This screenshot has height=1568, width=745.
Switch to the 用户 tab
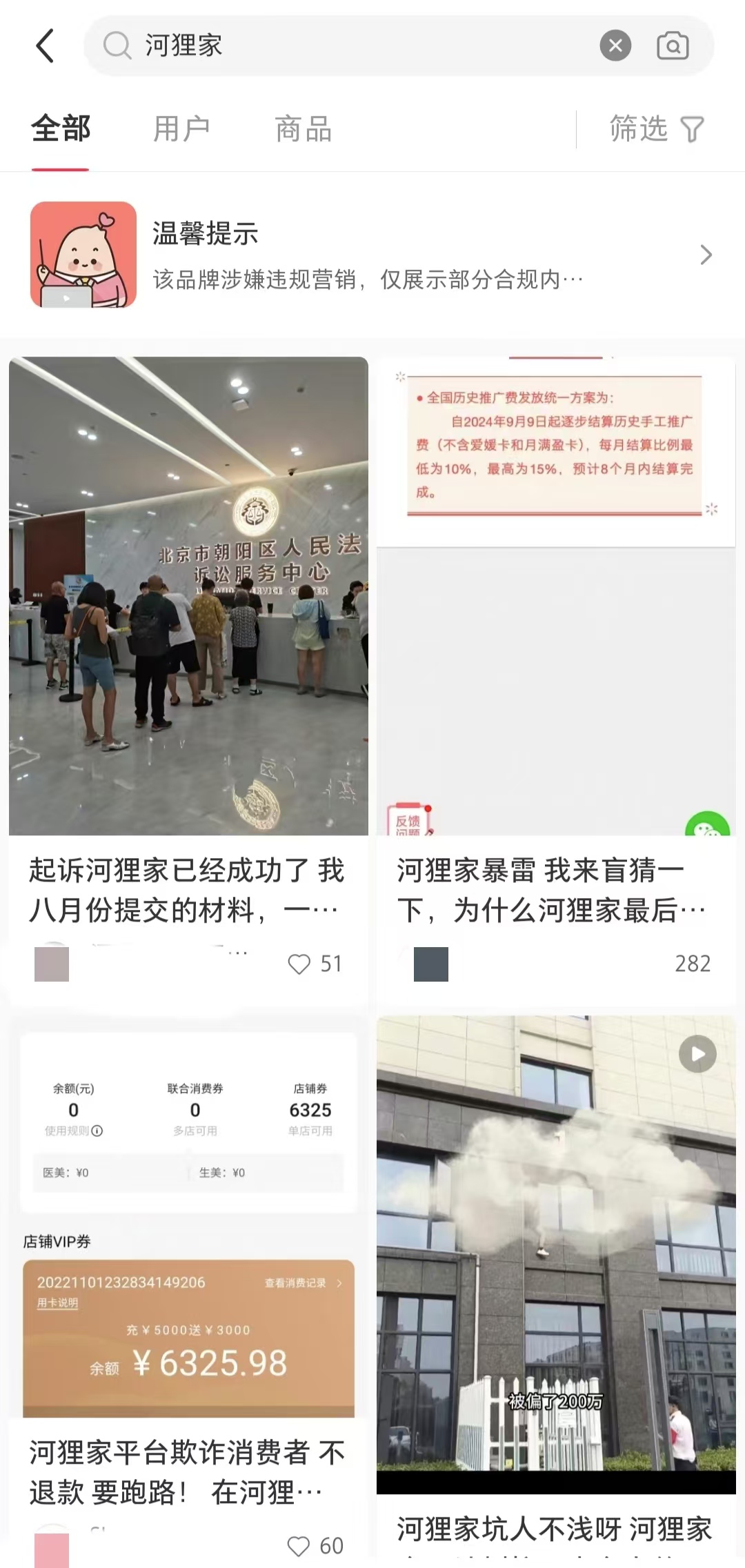[x=181, y=129]
